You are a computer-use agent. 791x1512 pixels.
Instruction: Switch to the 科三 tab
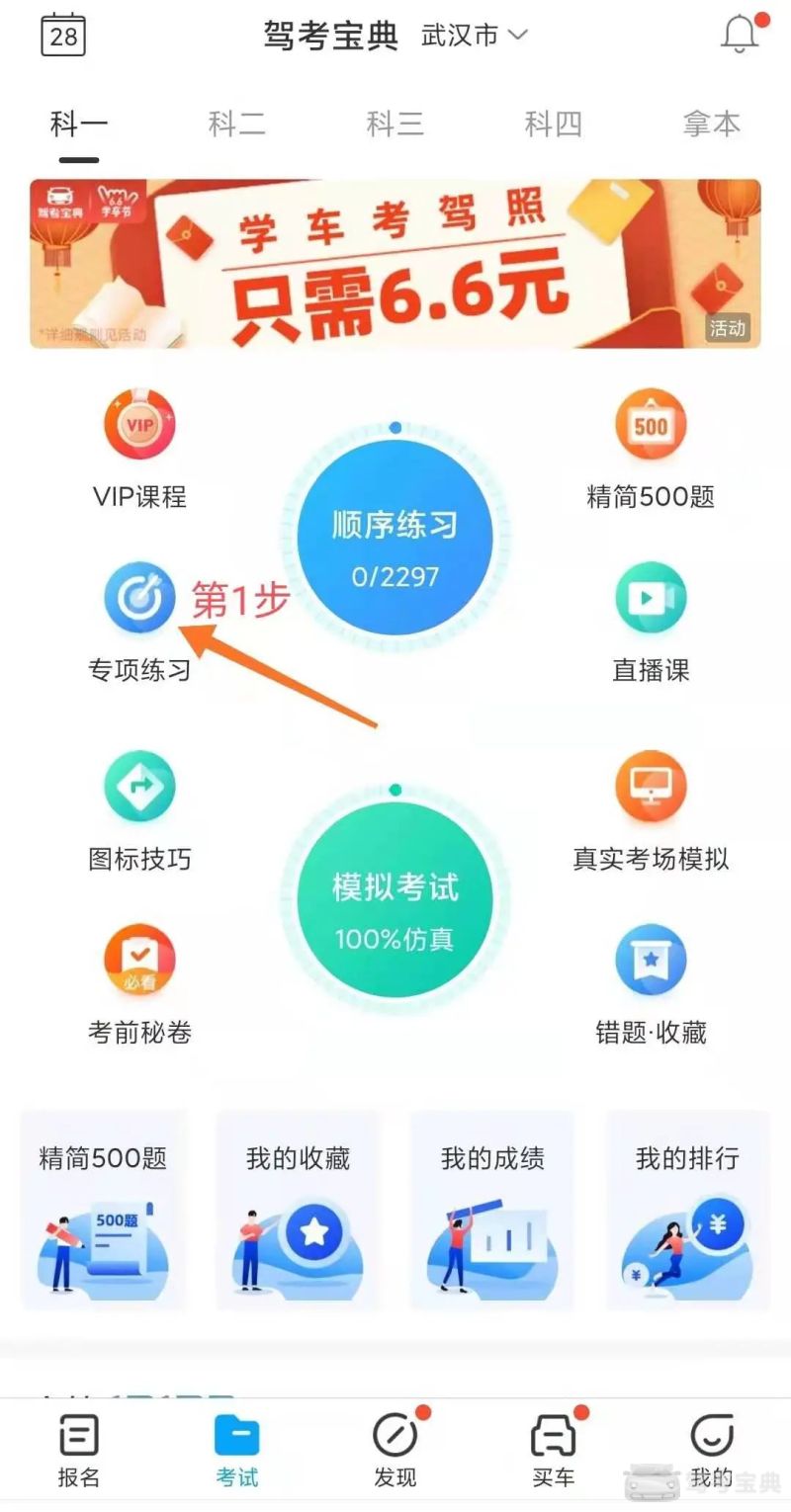395,125
